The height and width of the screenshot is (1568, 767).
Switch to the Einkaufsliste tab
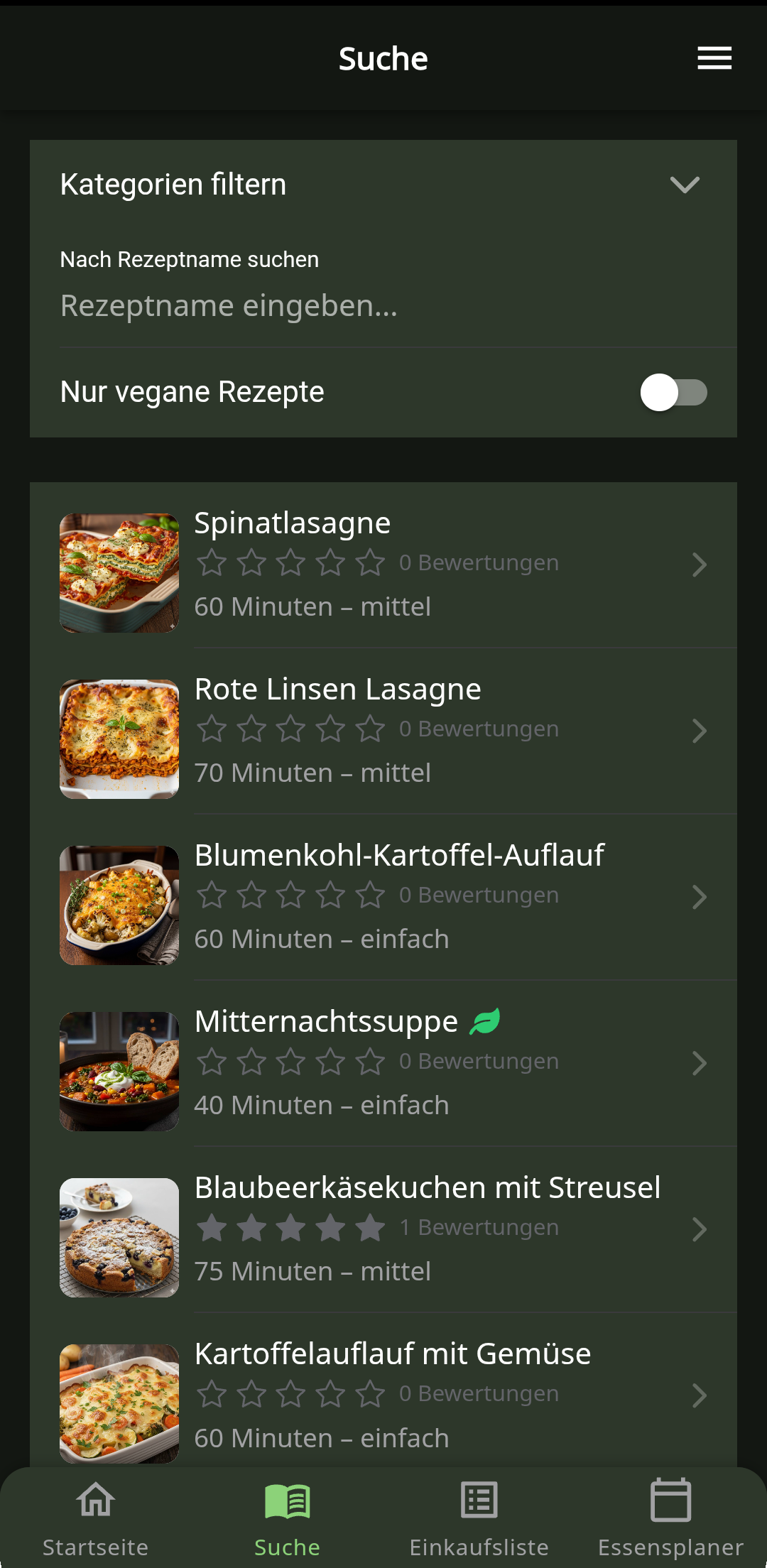click(x=478, y=1527)
